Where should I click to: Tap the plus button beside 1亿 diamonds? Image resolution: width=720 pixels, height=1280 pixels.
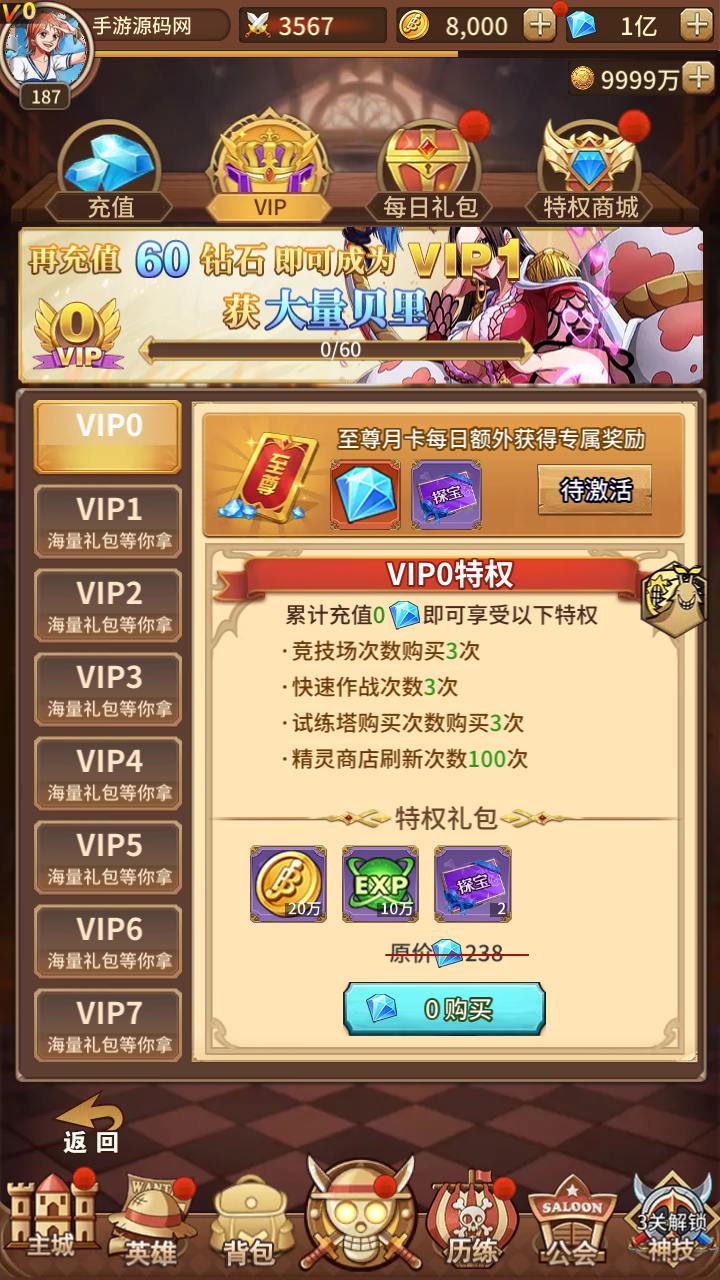pos(695,25)
